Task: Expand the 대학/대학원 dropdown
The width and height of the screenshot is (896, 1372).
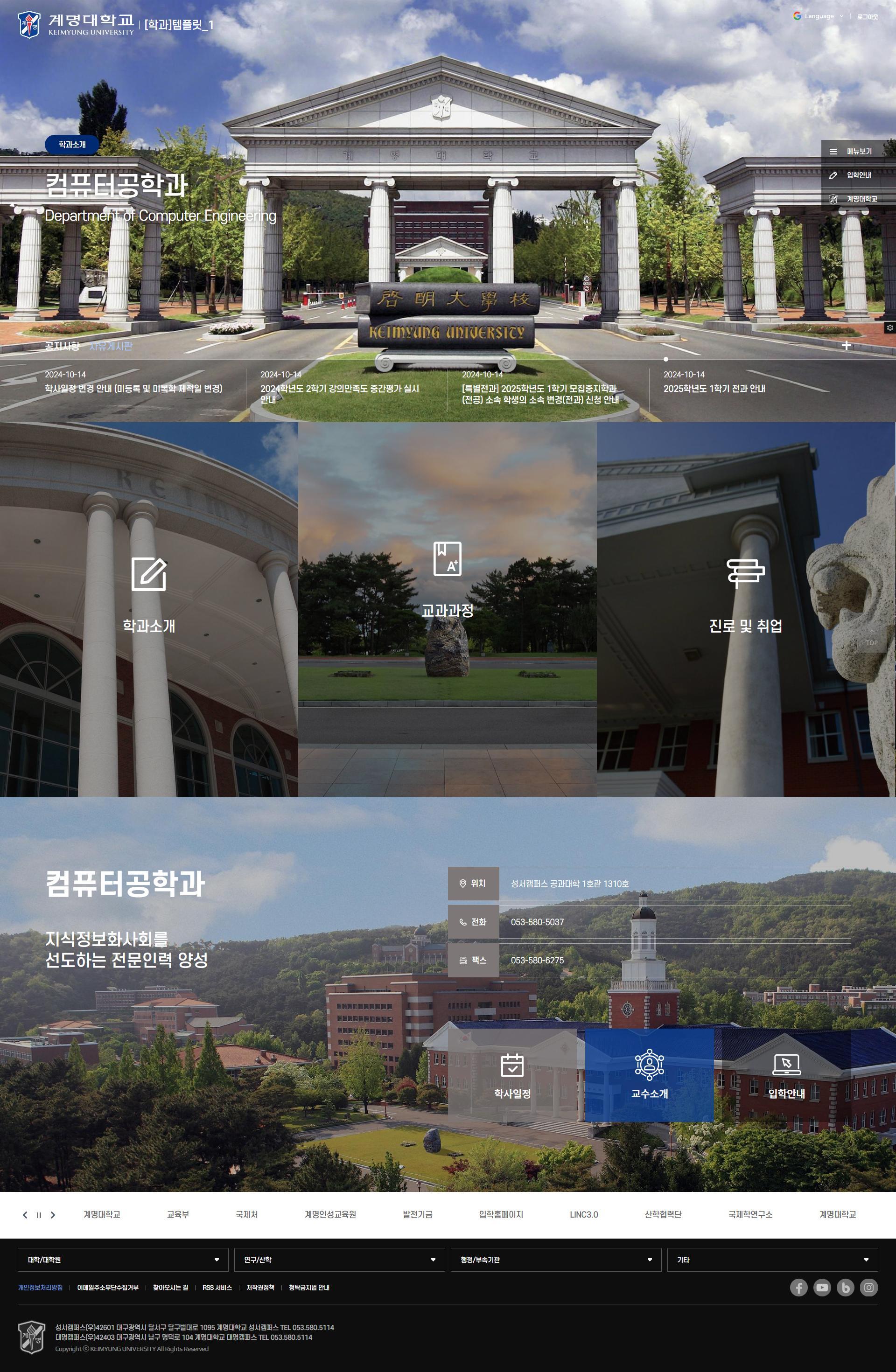Action: pos(123,1260)
